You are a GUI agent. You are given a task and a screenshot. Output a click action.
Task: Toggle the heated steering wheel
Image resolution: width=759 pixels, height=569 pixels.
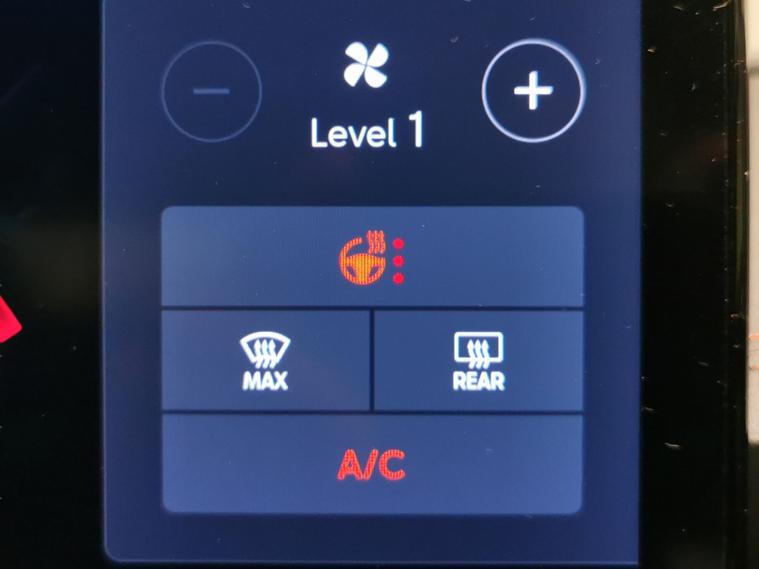pos(372,257)
